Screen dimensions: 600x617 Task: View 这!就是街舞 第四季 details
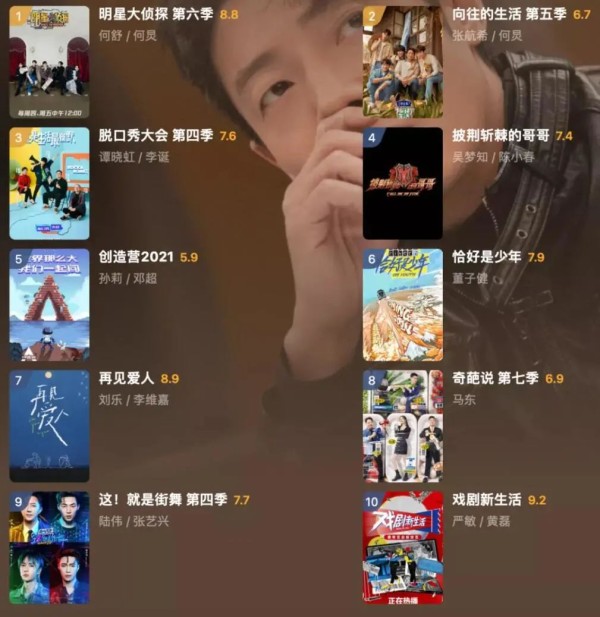(x=49, y=547)
